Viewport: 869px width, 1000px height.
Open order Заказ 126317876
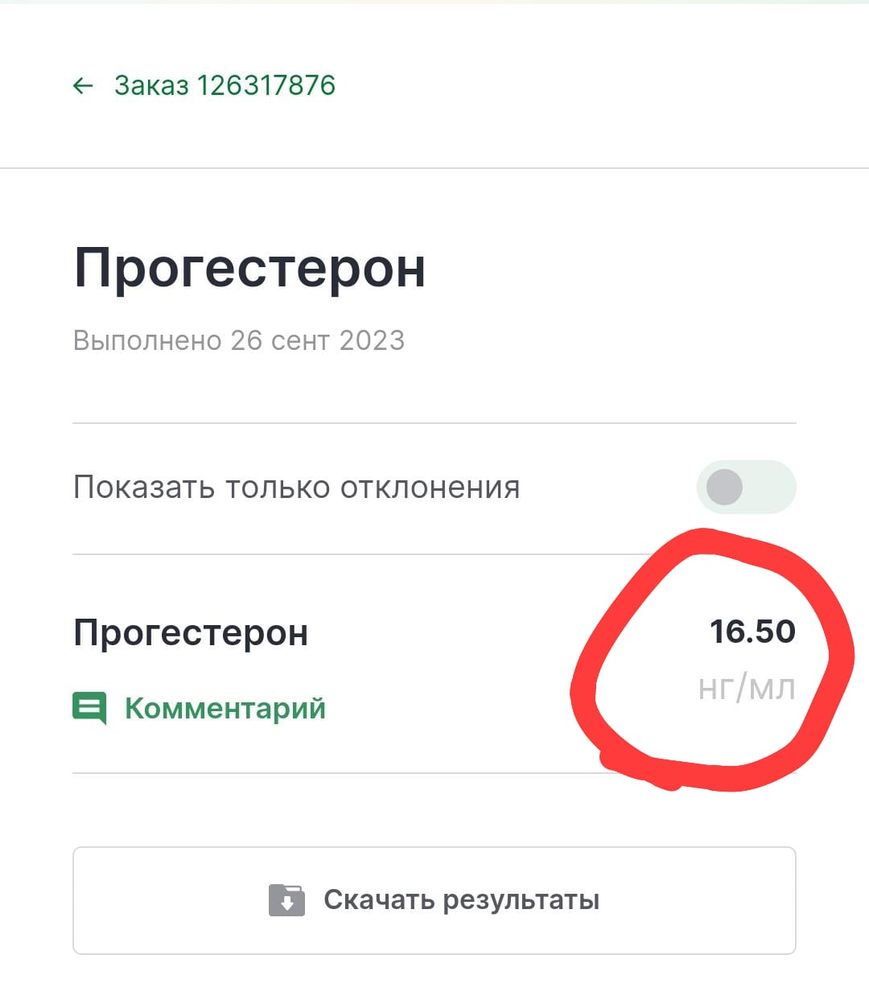click(225, 85)
